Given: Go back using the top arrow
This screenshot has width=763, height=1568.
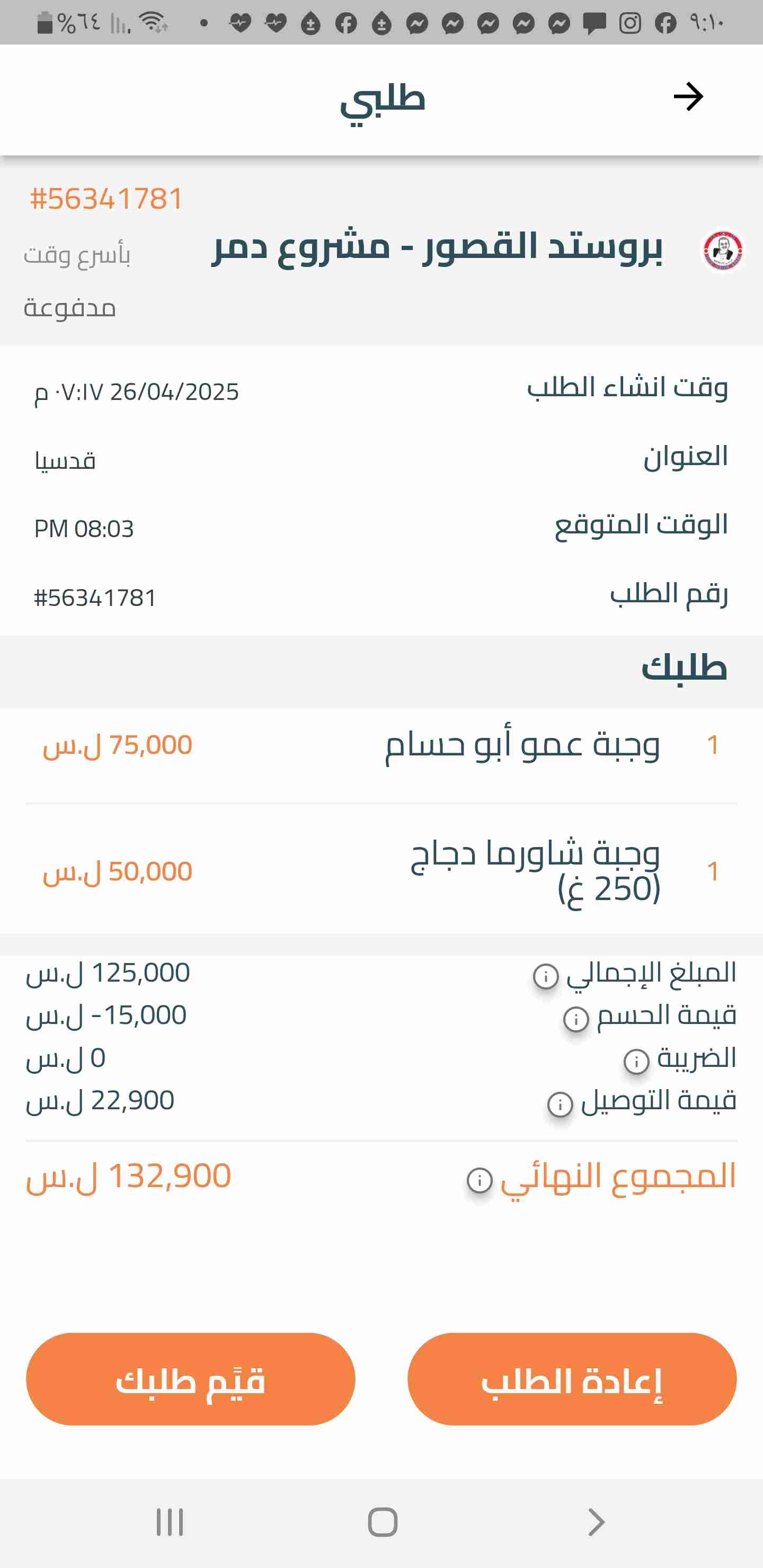Looking at the screenshot, I should [688, 97].
